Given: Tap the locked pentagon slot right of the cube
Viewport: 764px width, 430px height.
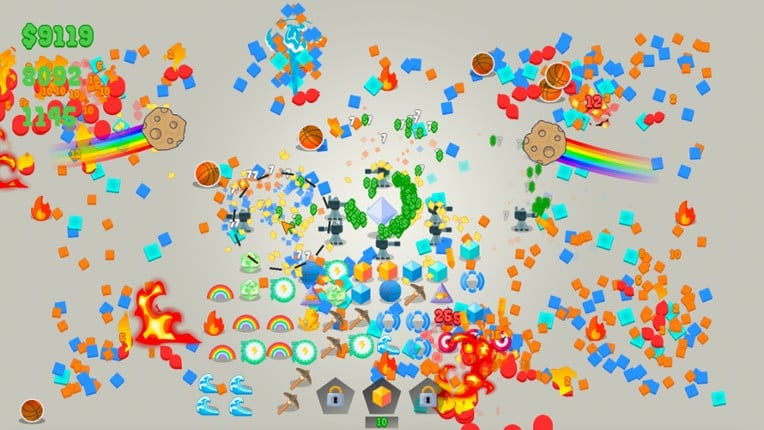Looking at the screenshot, I should [426, 397].
